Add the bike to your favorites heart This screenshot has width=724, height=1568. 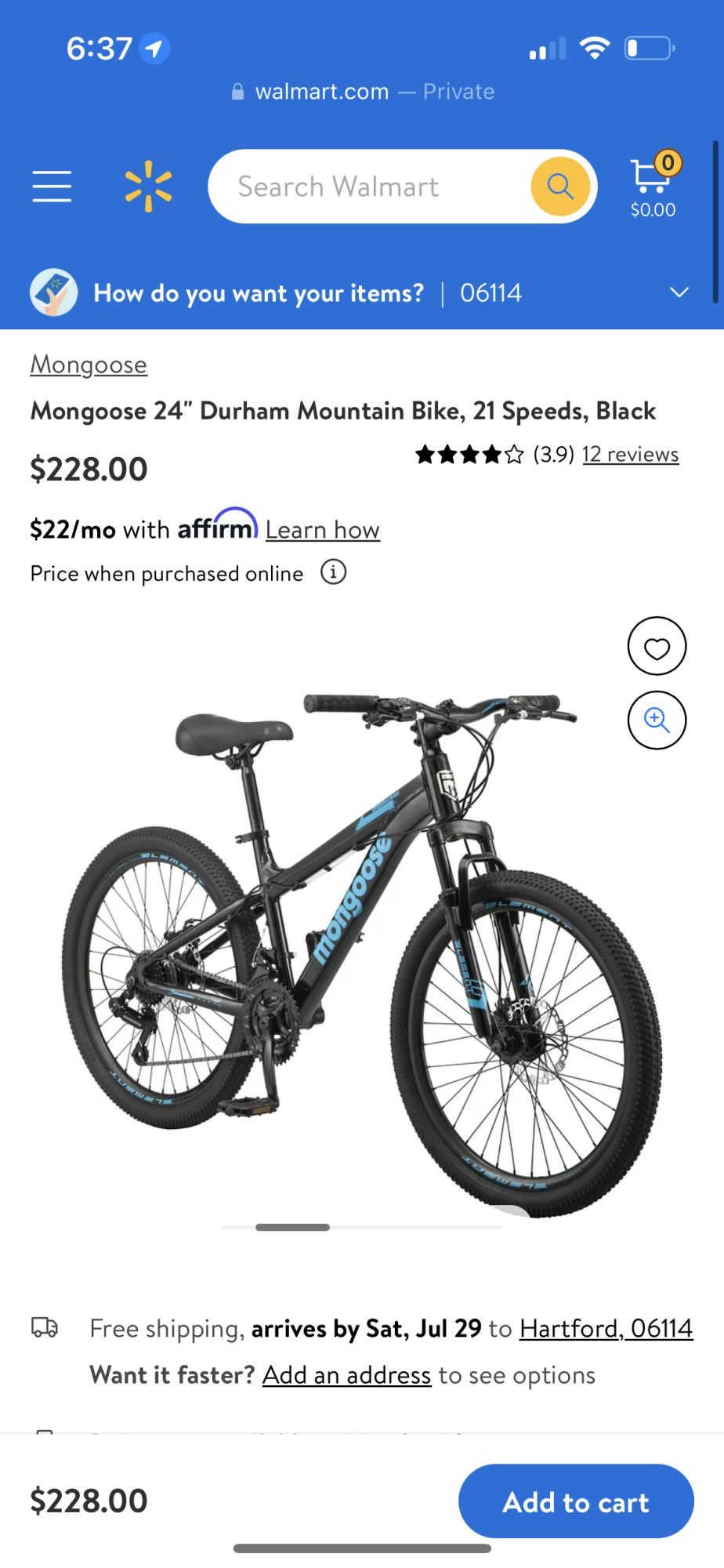(656, 647)
